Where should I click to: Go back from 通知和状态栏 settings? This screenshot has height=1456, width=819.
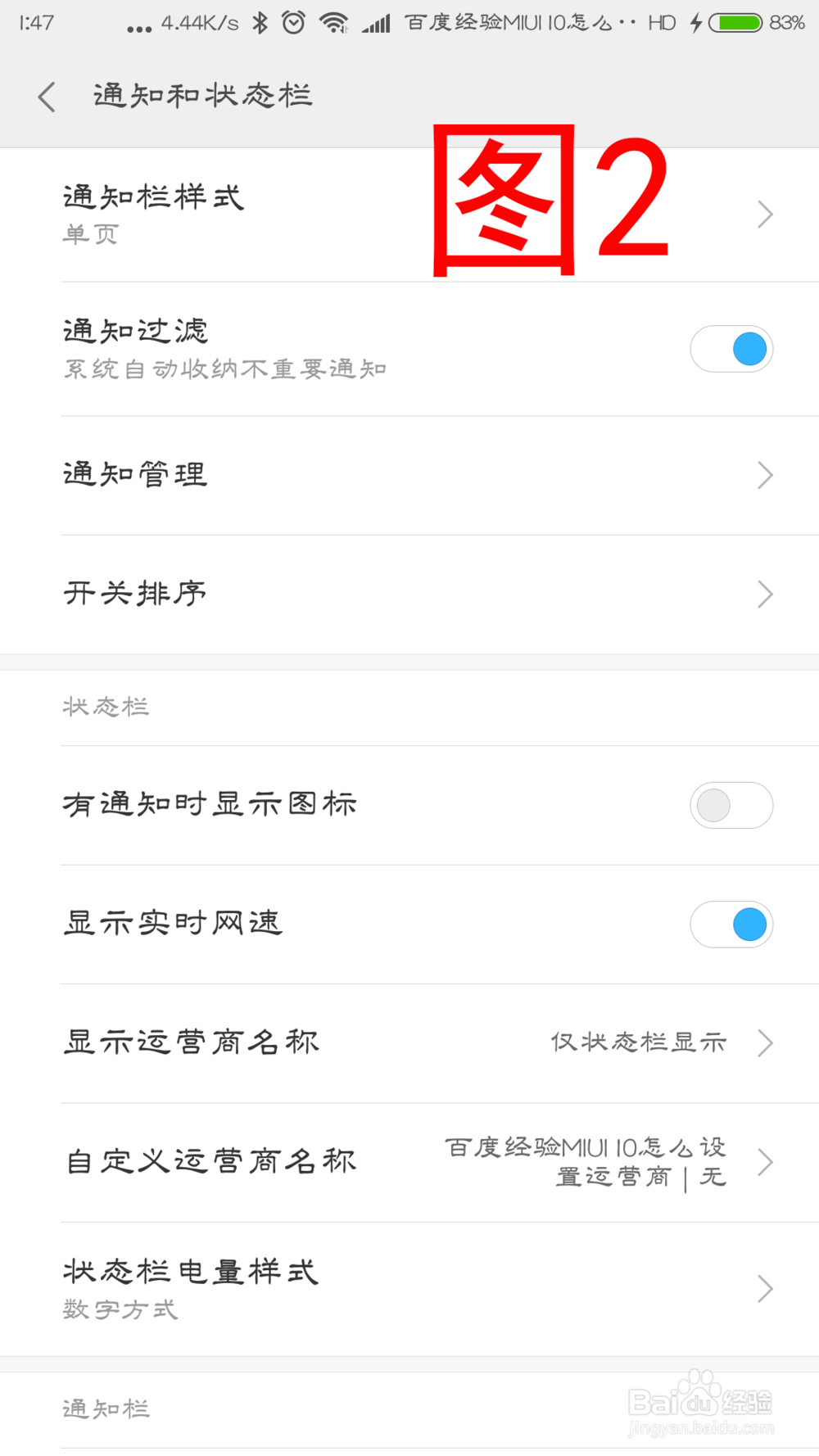47,97
